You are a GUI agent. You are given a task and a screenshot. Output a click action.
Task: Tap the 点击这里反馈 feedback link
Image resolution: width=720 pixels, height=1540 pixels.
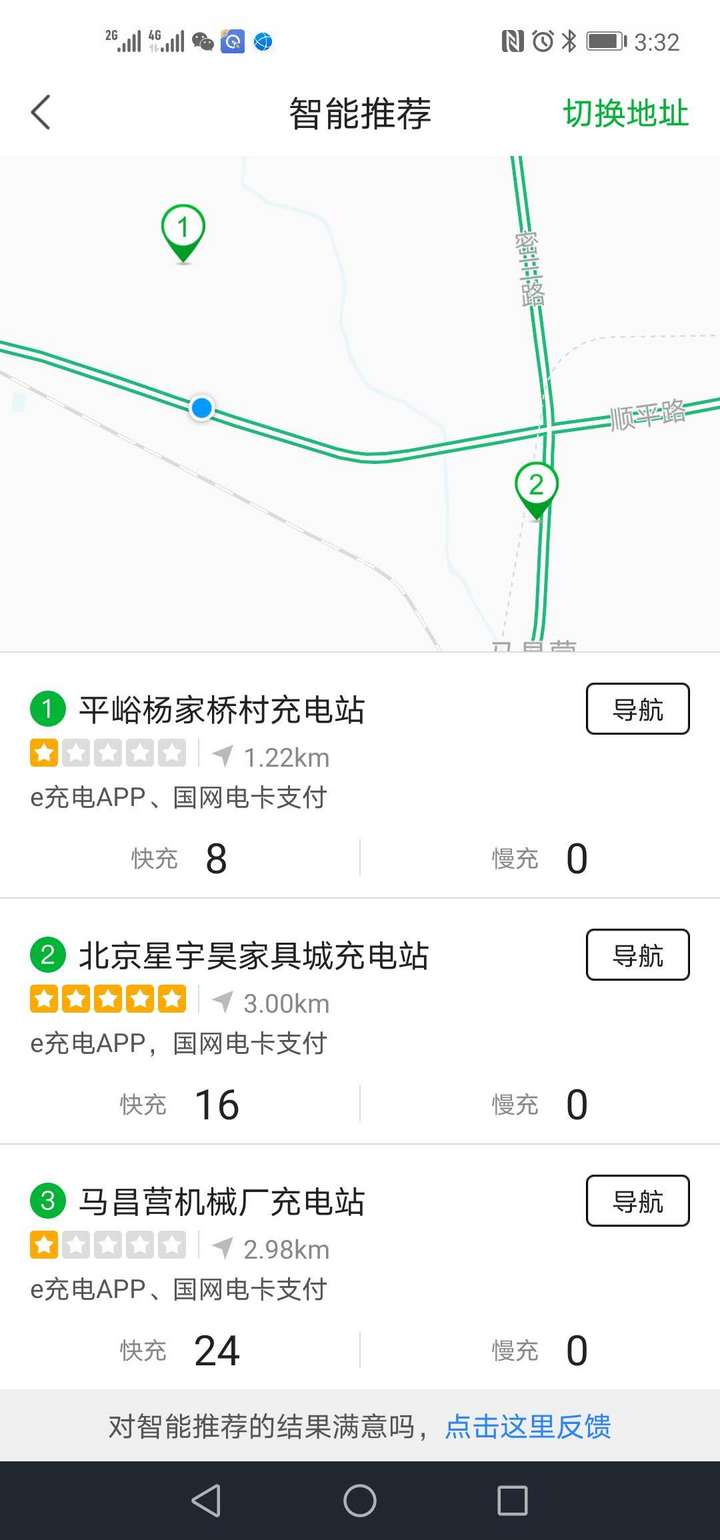pyautogui.click(x=528, y=1426)
